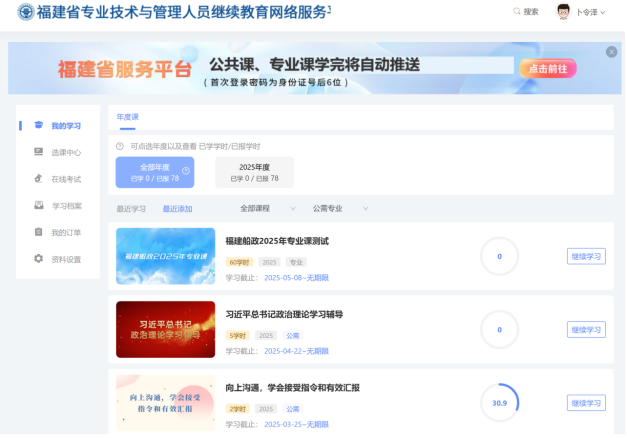Tap the 点击前往 button in the banner
The height and width of the screenshot is (438, 627).
547,68
